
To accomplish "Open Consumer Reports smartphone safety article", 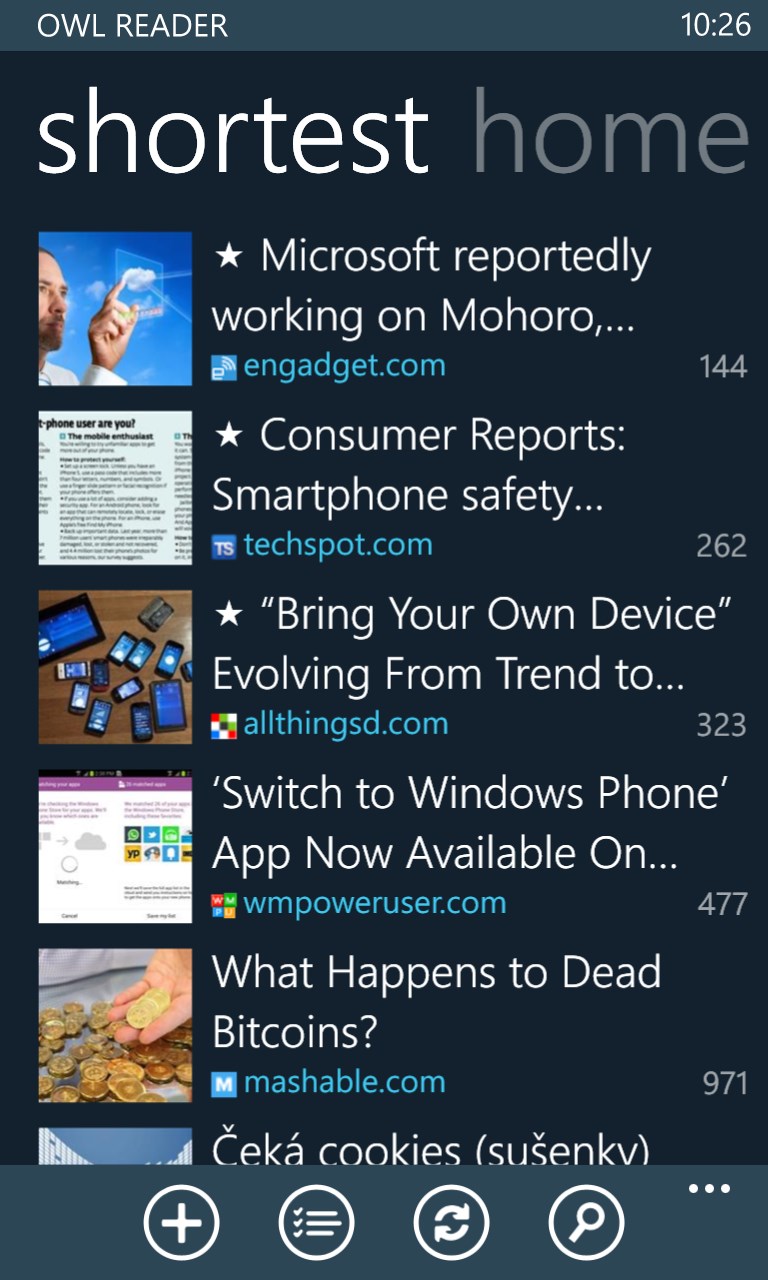I will tap(430, 466).
